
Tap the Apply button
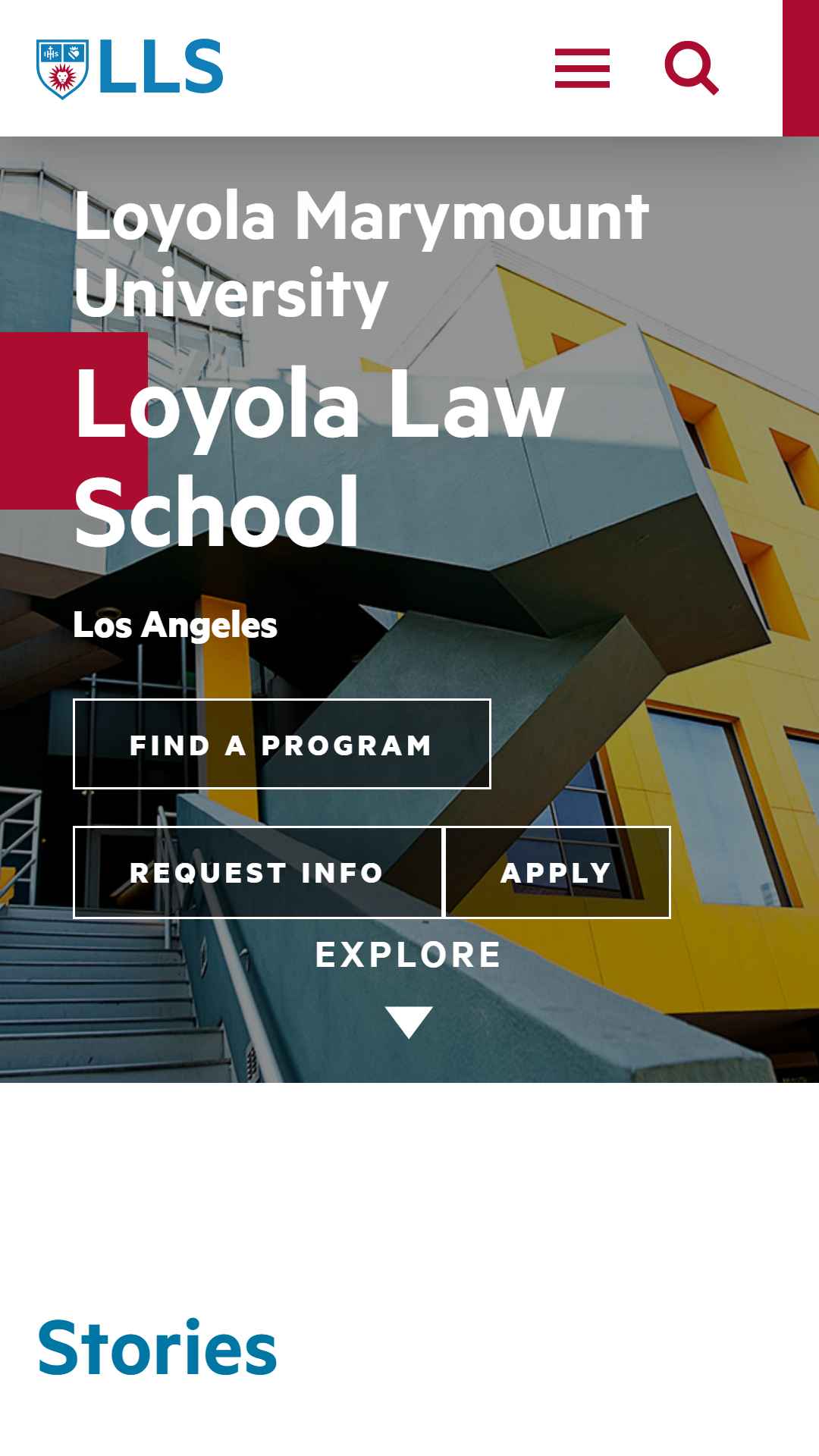(x=557, y=872)
